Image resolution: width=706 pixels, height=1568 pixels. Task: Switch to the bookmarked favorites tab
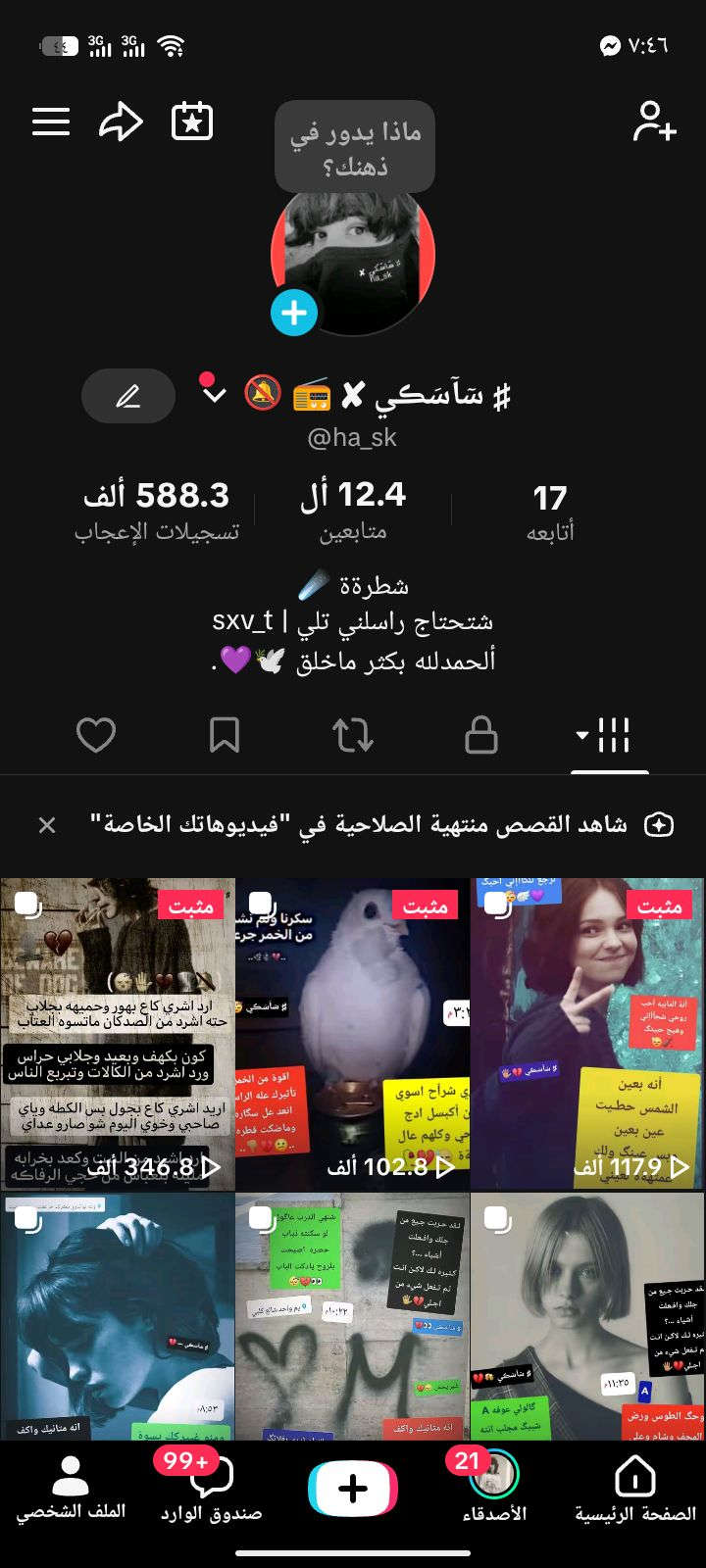(x=225, y=735)
